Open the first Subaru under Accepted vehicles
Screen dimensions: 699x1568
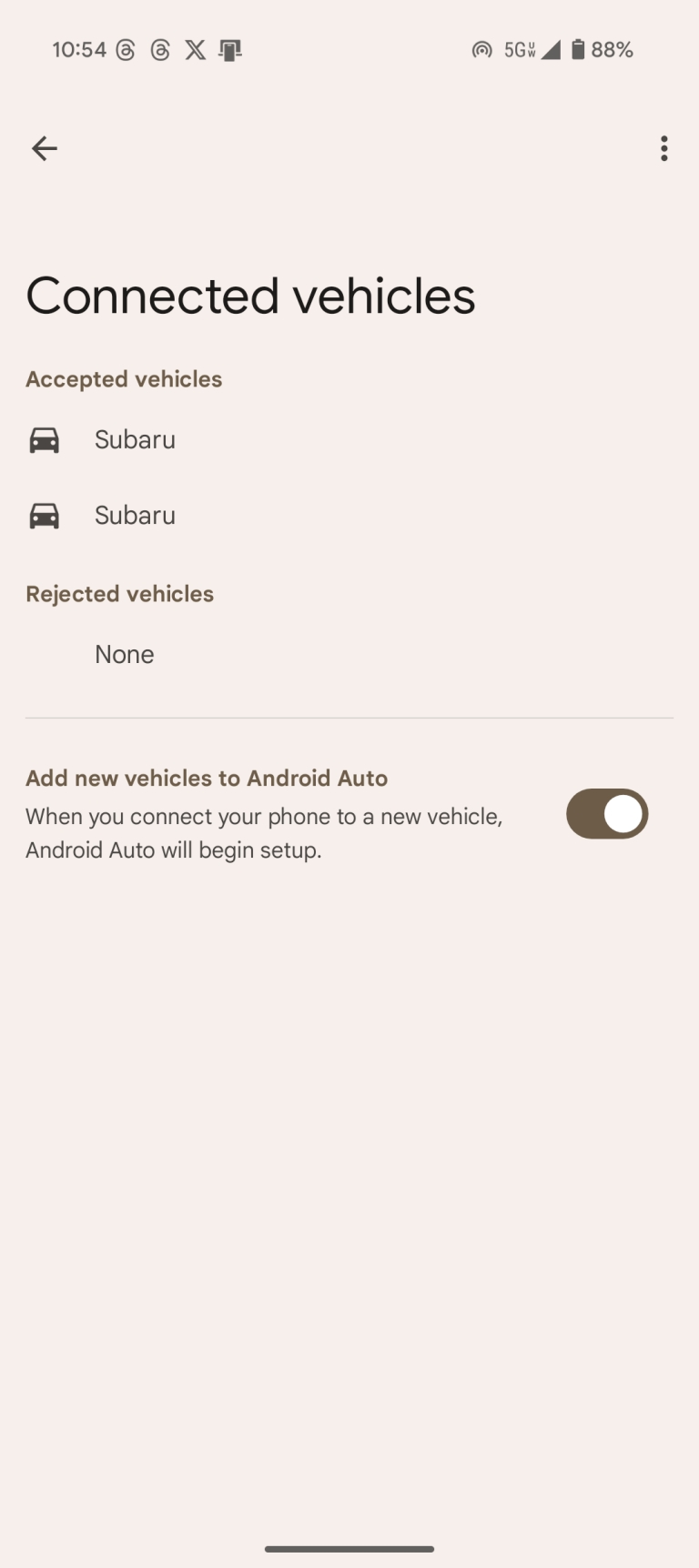click(349, 440)
